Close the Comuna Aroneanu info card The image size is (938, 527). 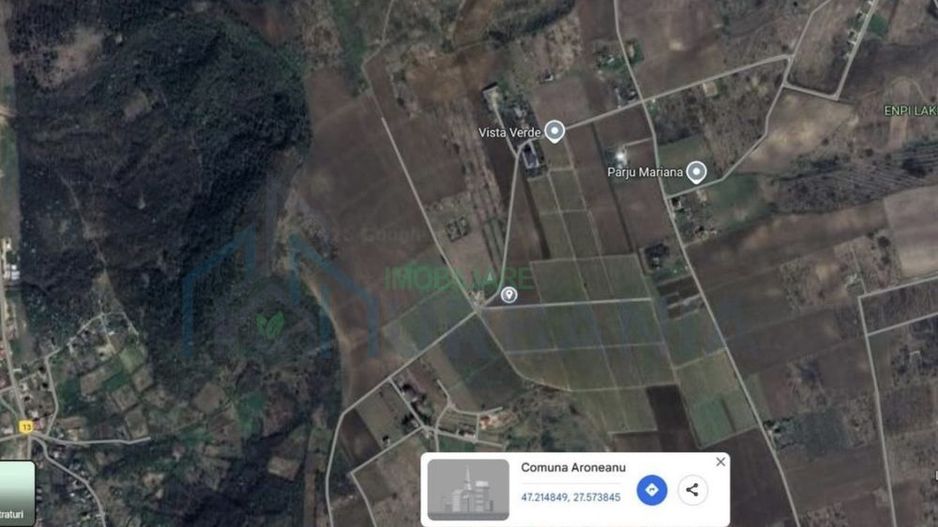pos(720,462)
